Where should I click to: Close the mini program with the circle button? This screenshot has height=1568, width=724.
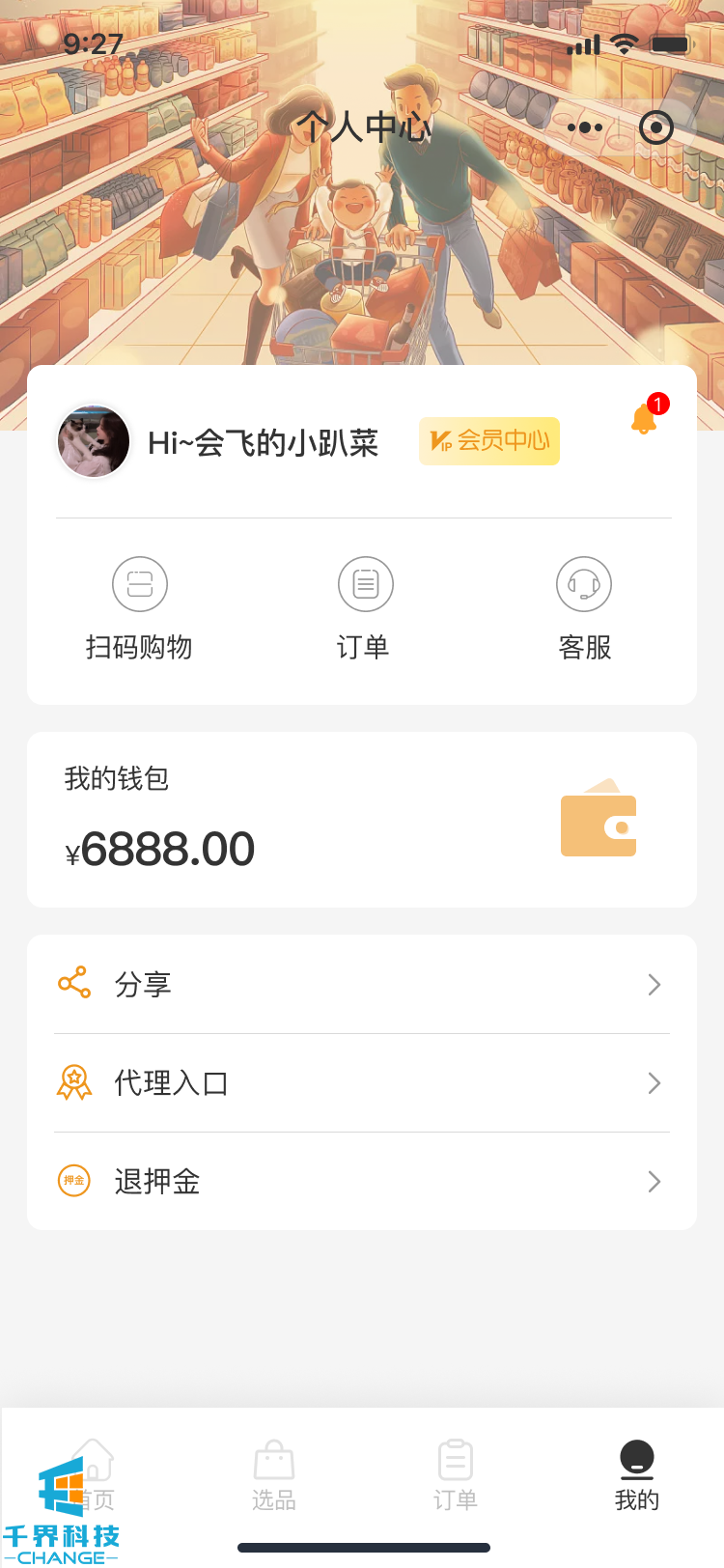click(x=656, y=127)
